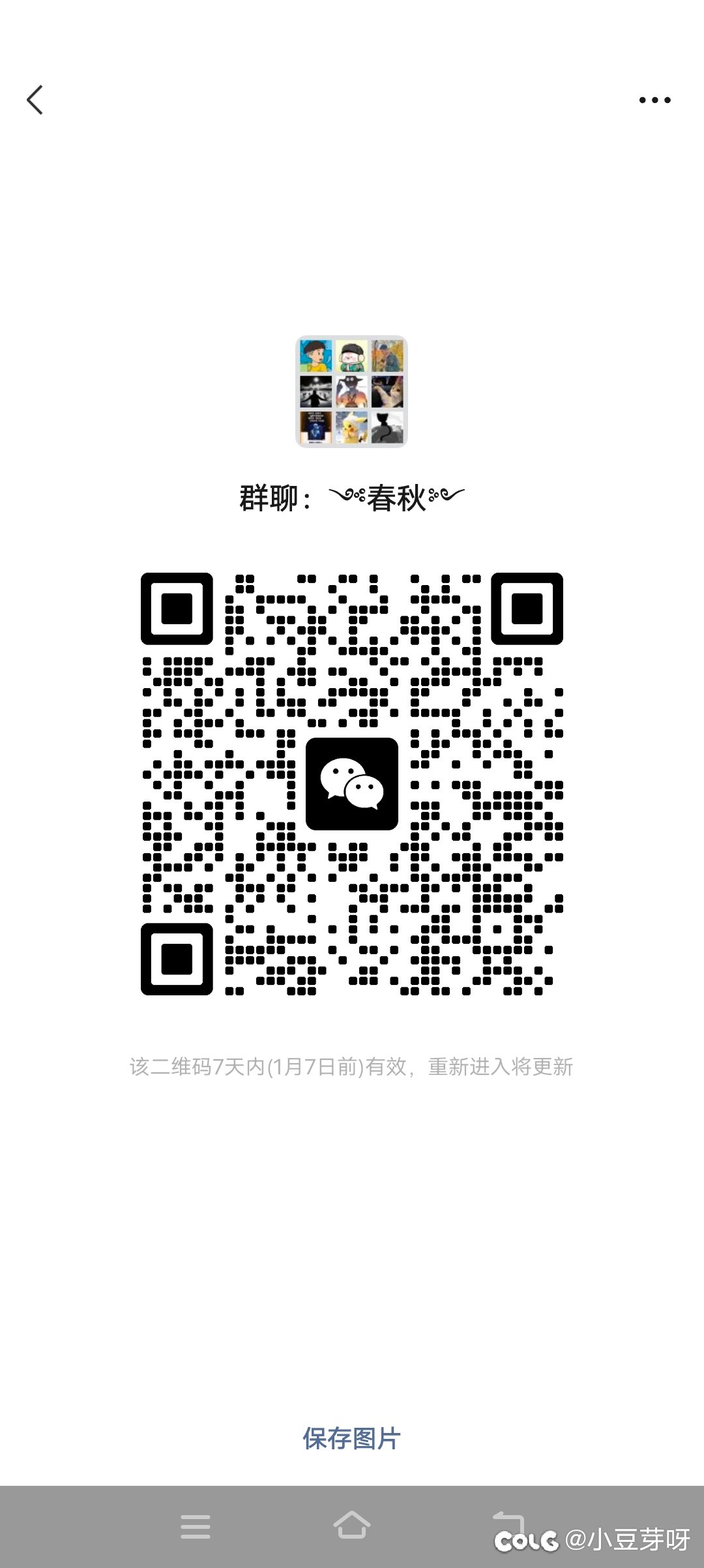
Task: Go back using the top-left arrow
Action: [x=35, y=100]
